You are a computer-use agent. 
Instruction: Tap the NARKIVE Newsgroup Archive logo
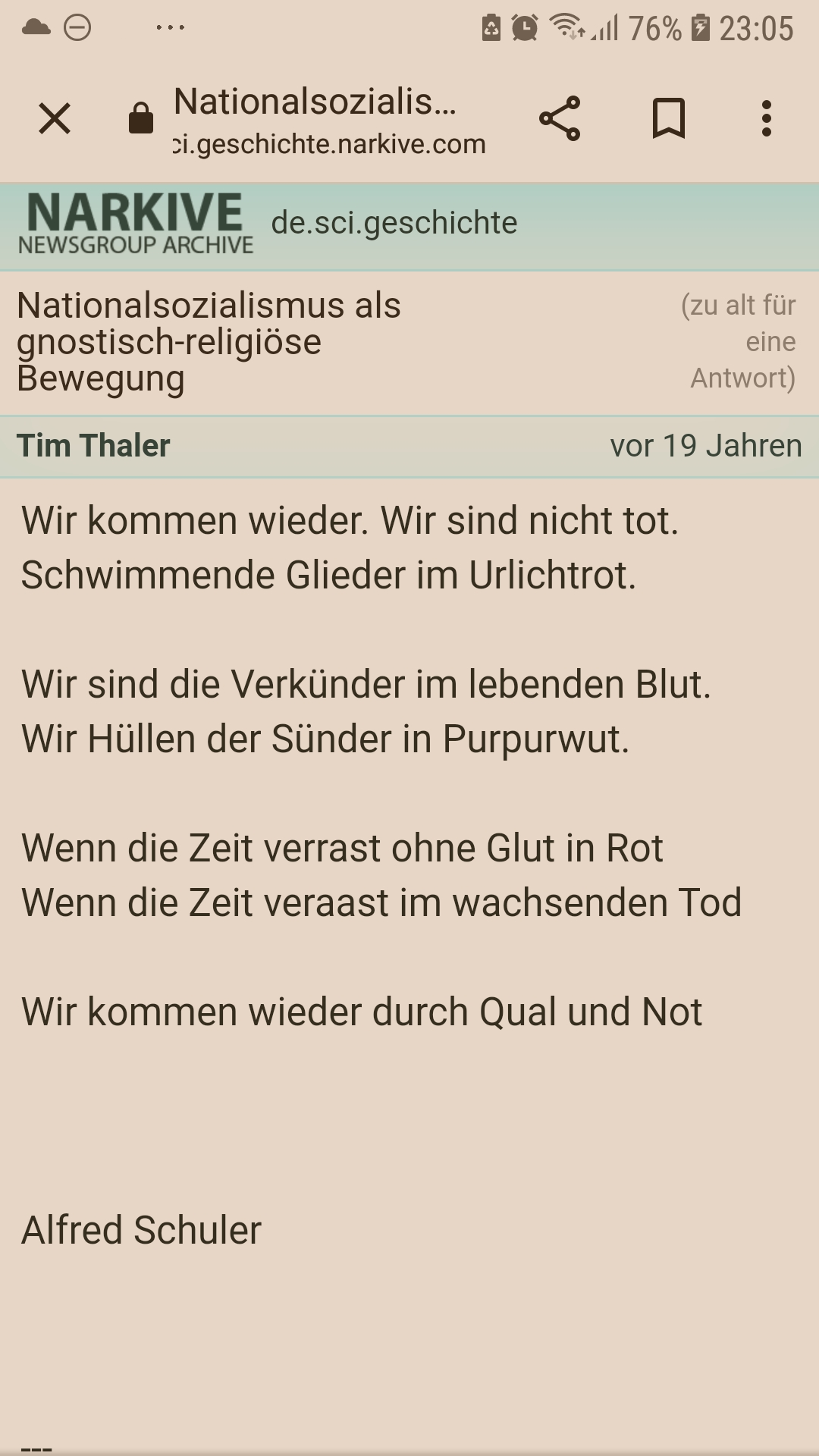(x=135, y=224)
